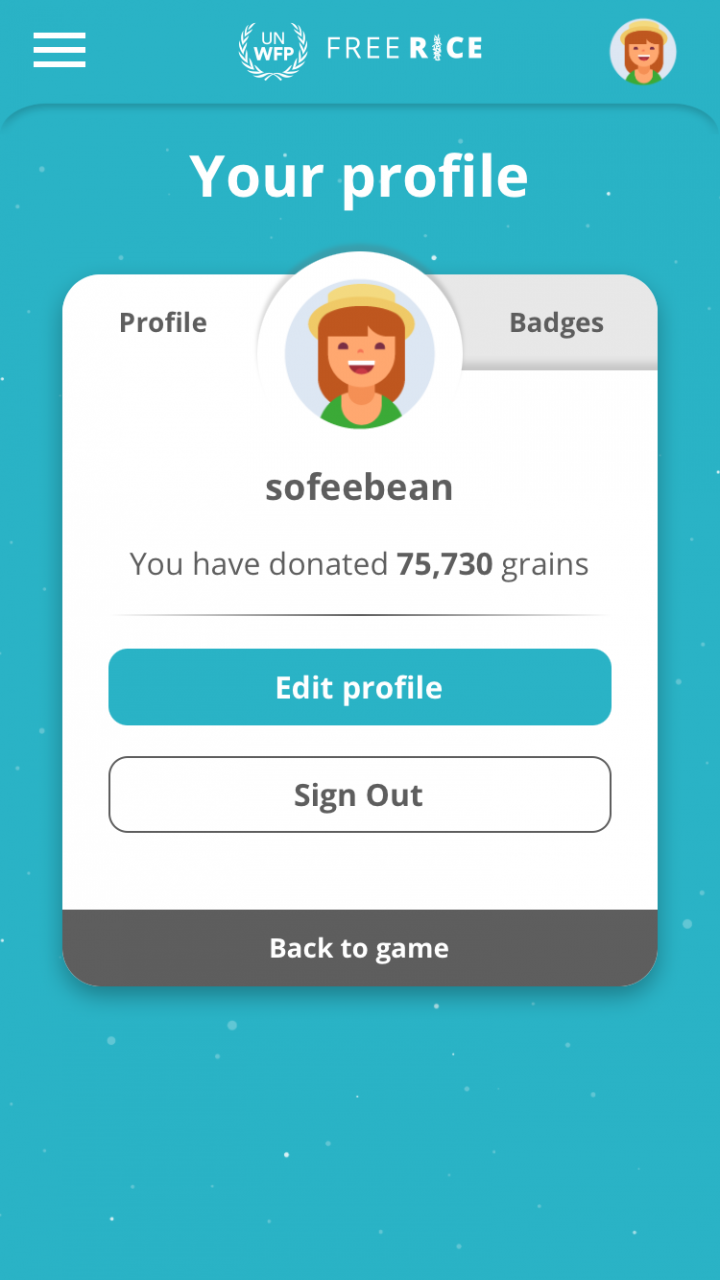
Task: Tap the avatar icon in the header
Action: click(x=642, y=51)
